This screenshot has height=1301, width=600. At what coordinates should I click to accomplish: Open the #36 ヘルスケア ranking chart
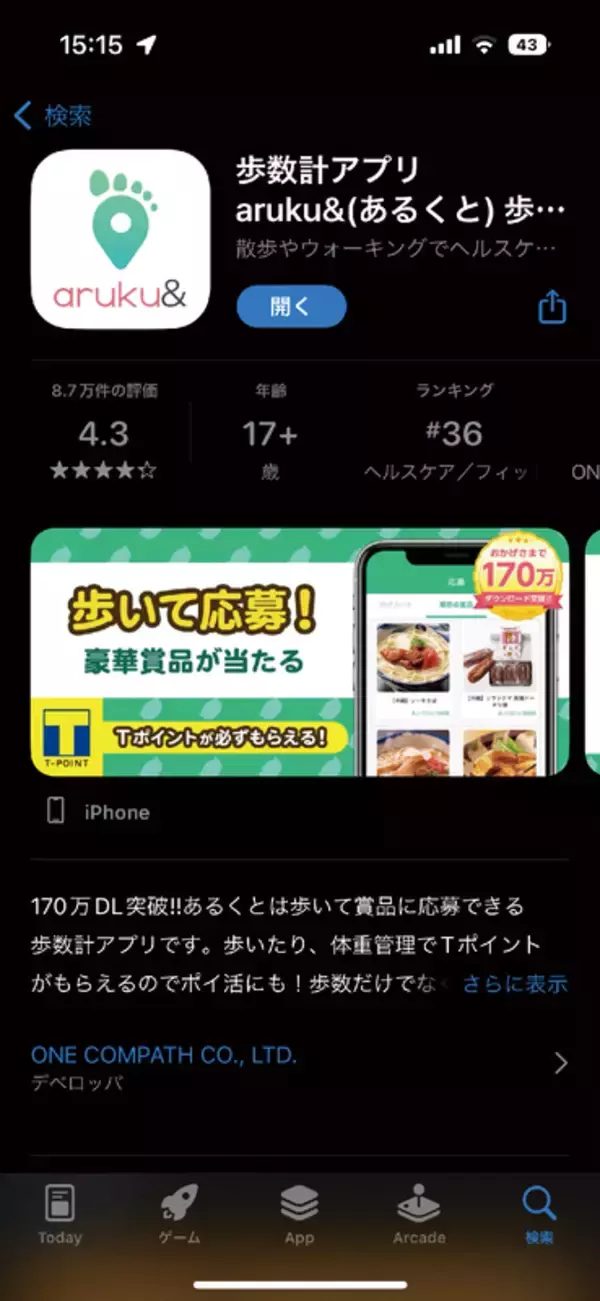[x=454, y=432]
